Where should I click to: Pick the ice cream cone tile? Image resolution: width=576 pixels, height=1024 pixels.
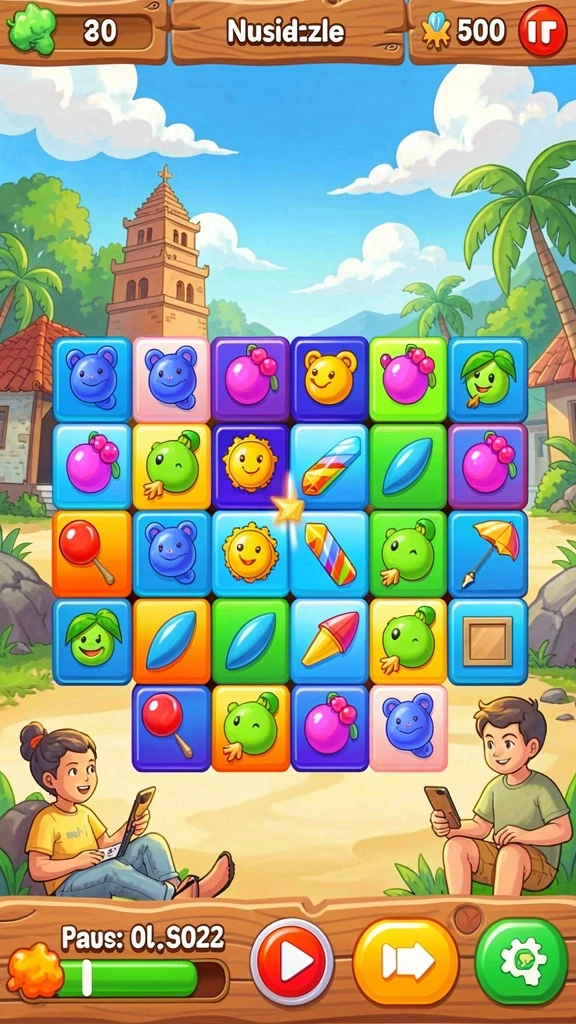coord(330,641)
